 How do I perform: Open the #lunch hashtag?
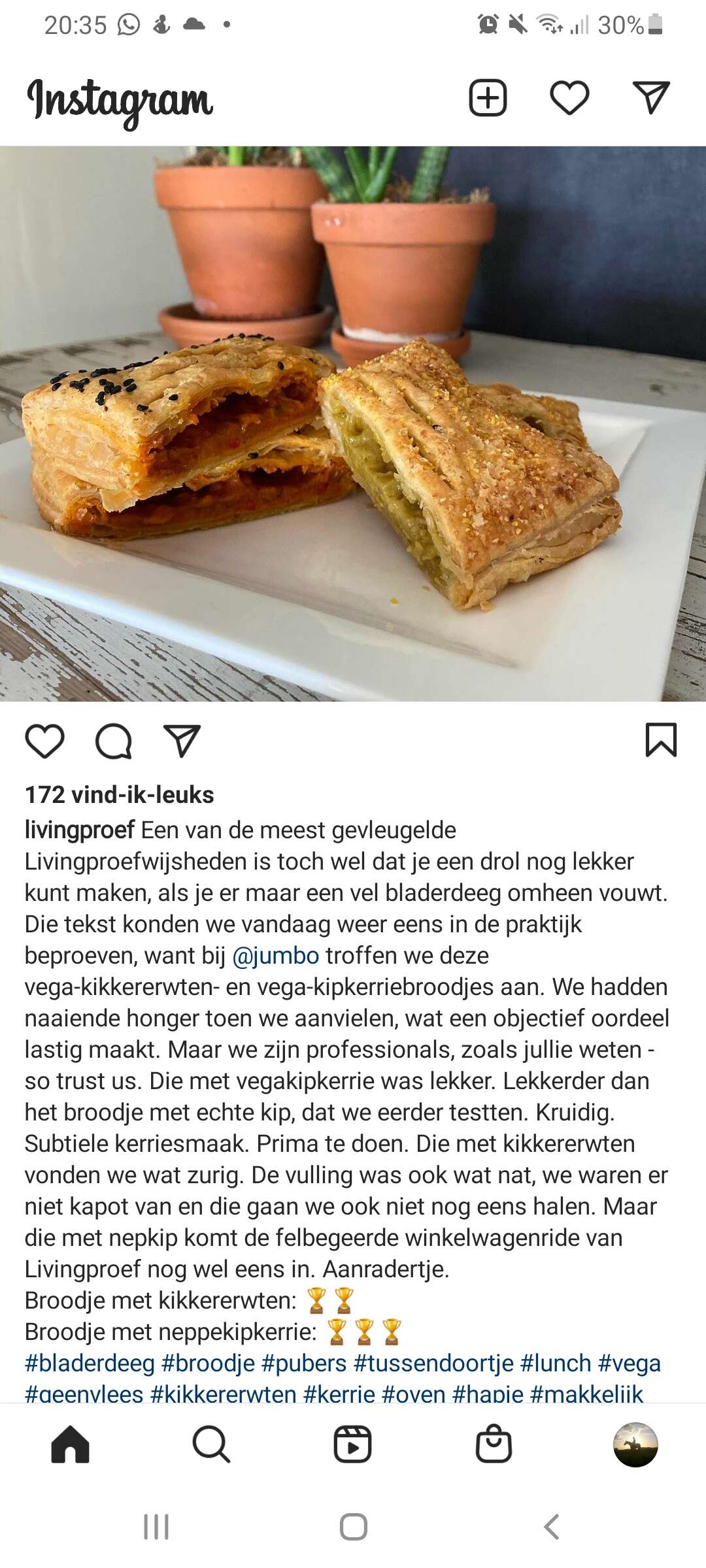(x=556, y=1363)
